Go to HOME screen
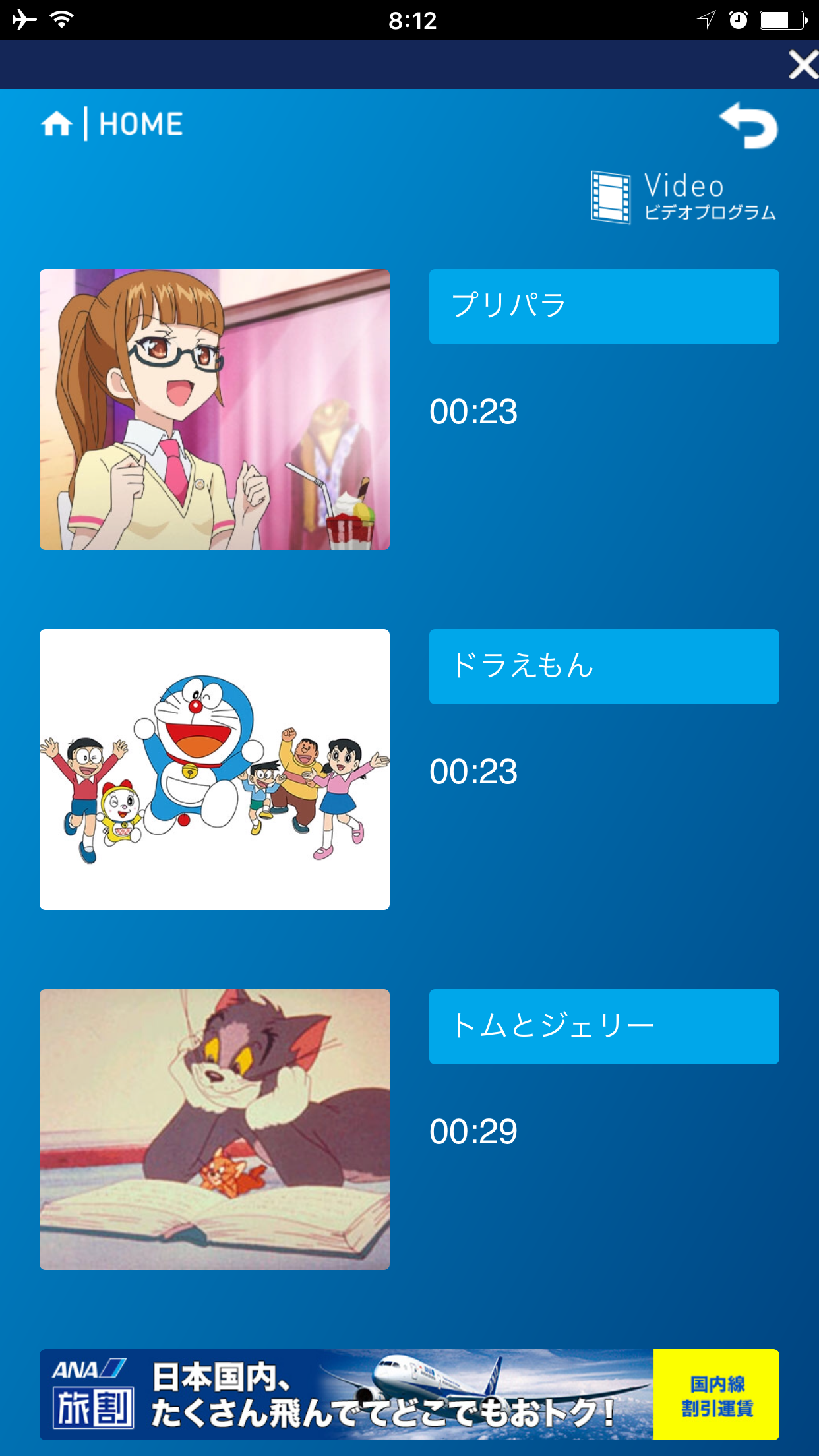The height and width of the screenshot is (1456, 819). 112,124
